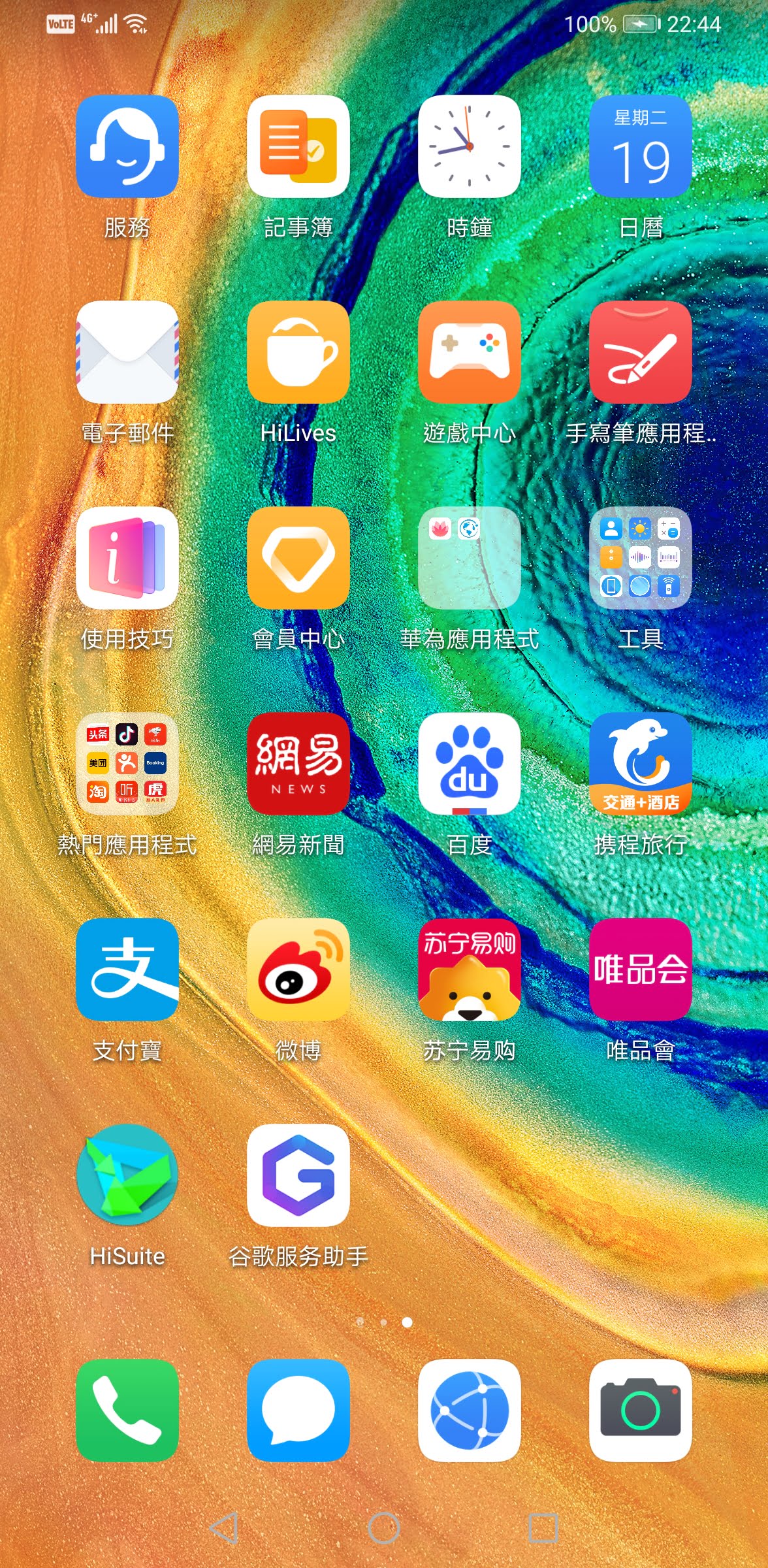
Task: Open the camera from the dock
Action: click(640, 1411)
